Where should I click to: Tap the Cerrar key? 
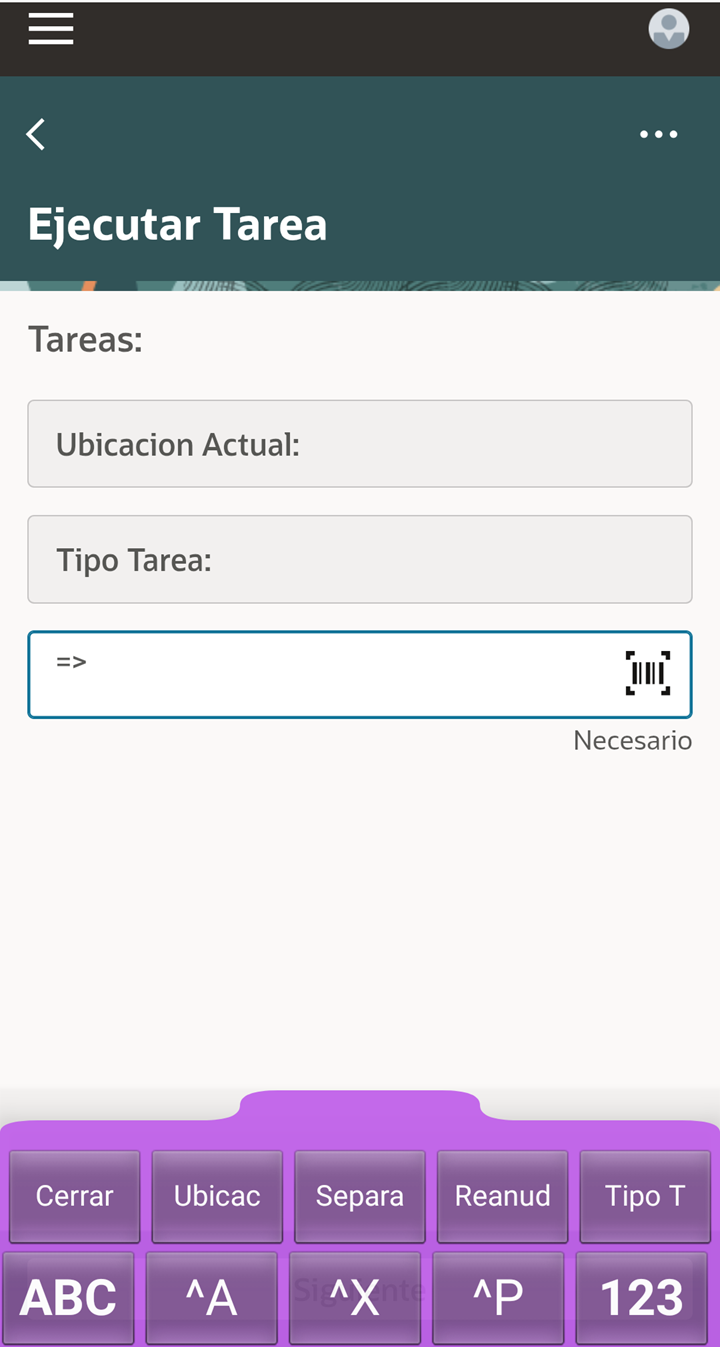(x=75, y=1196)
